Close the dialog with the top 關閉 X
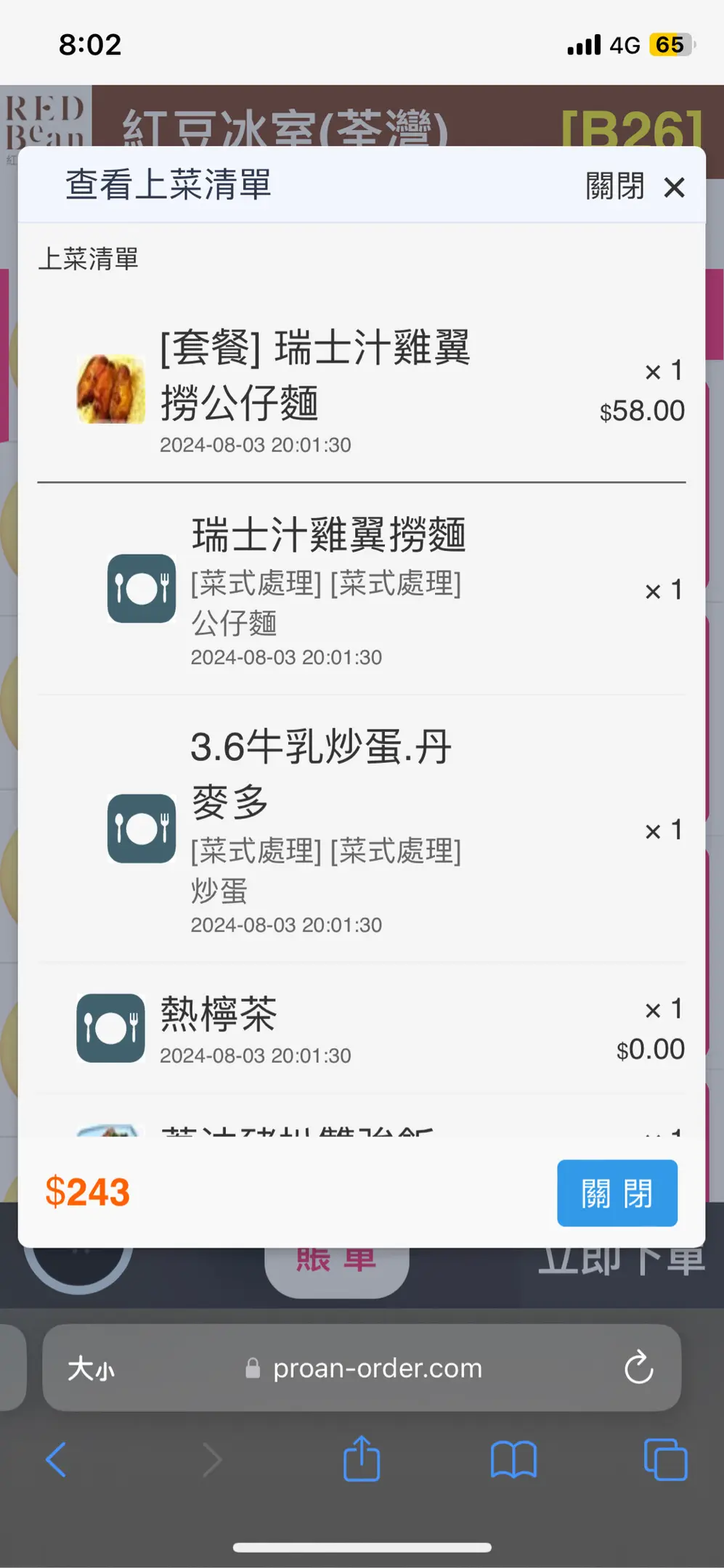The image size is (724, 1568). coord(635,187)
